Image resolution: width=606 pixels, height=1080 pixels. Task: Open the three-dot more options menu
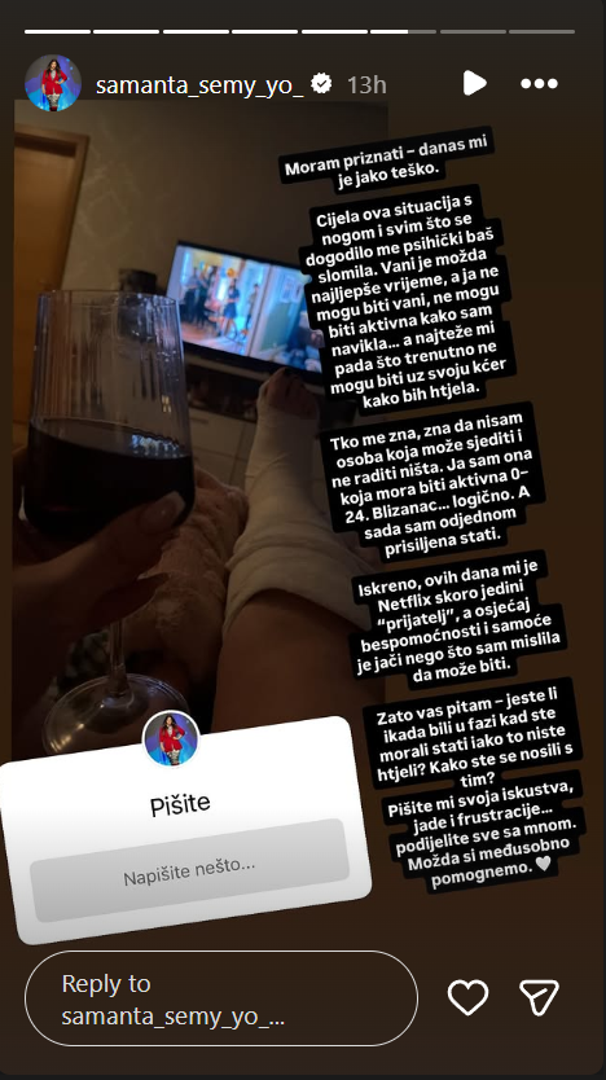point(539,84)
